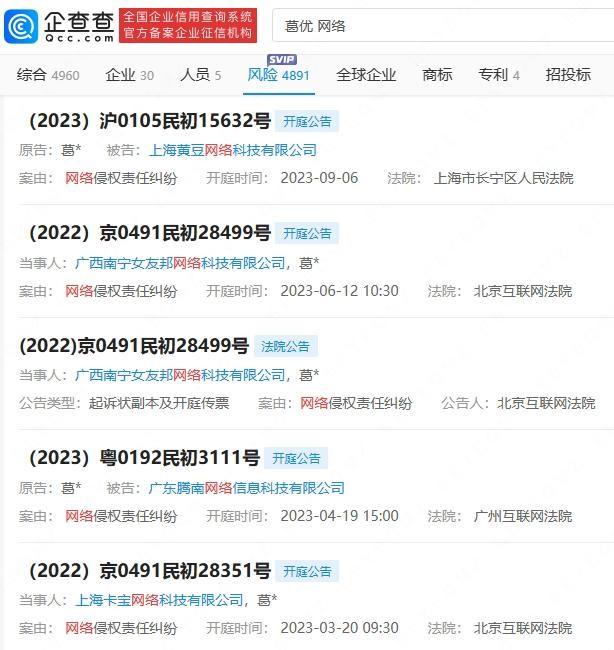Viewport: 614px width, 650px height.
Task: Go to the 全球企业 tab
Action: 366,75
